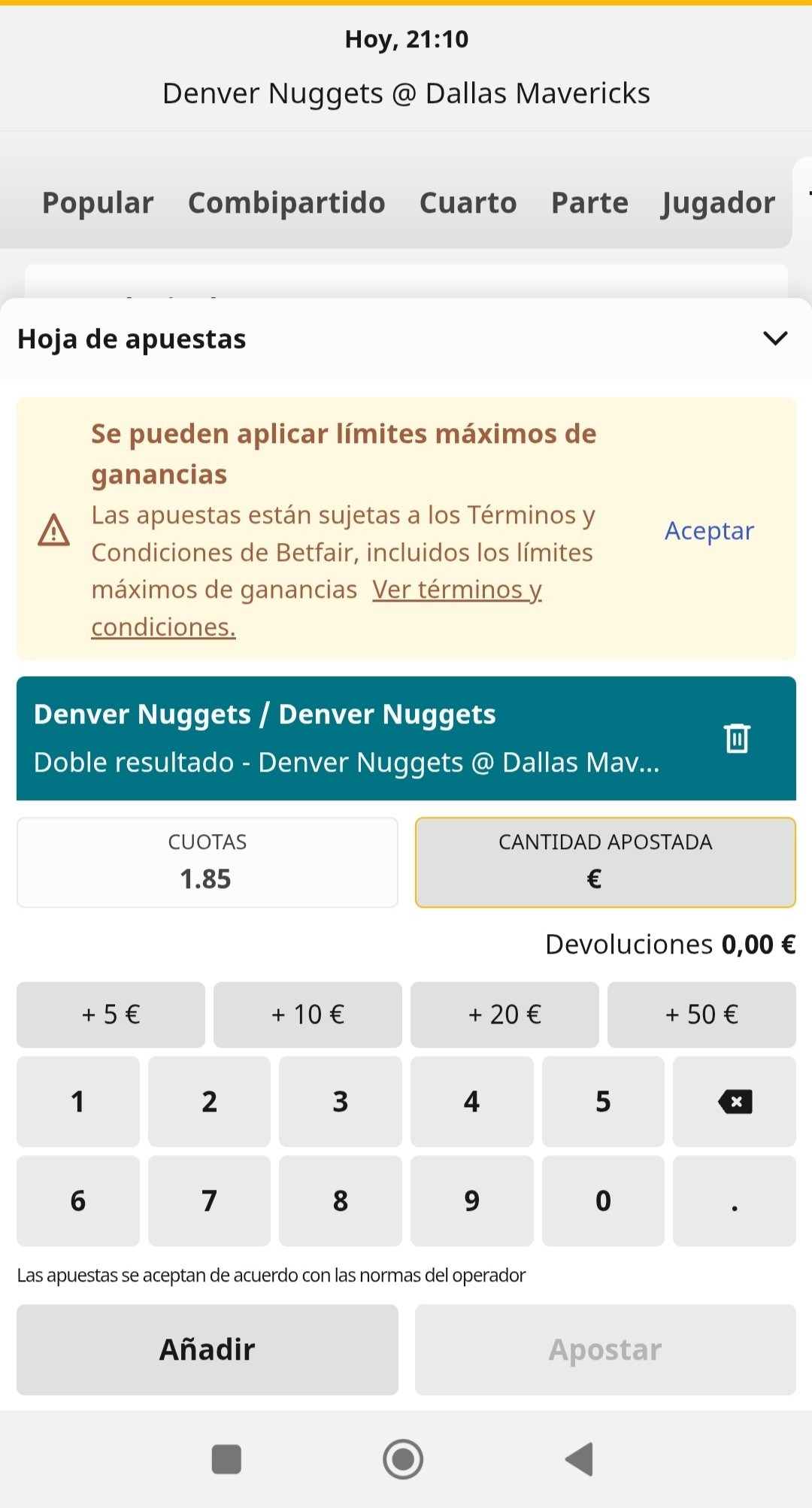The width and height of the screenshot is (812, 1508).
Task: Delete the Denver Nuggets bet with trash icon
Action: click(x=737, y=739)
